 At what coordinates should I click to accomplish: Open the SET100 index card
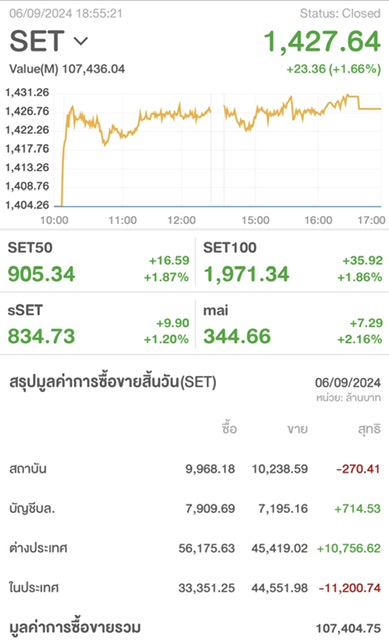click(292, 261)
